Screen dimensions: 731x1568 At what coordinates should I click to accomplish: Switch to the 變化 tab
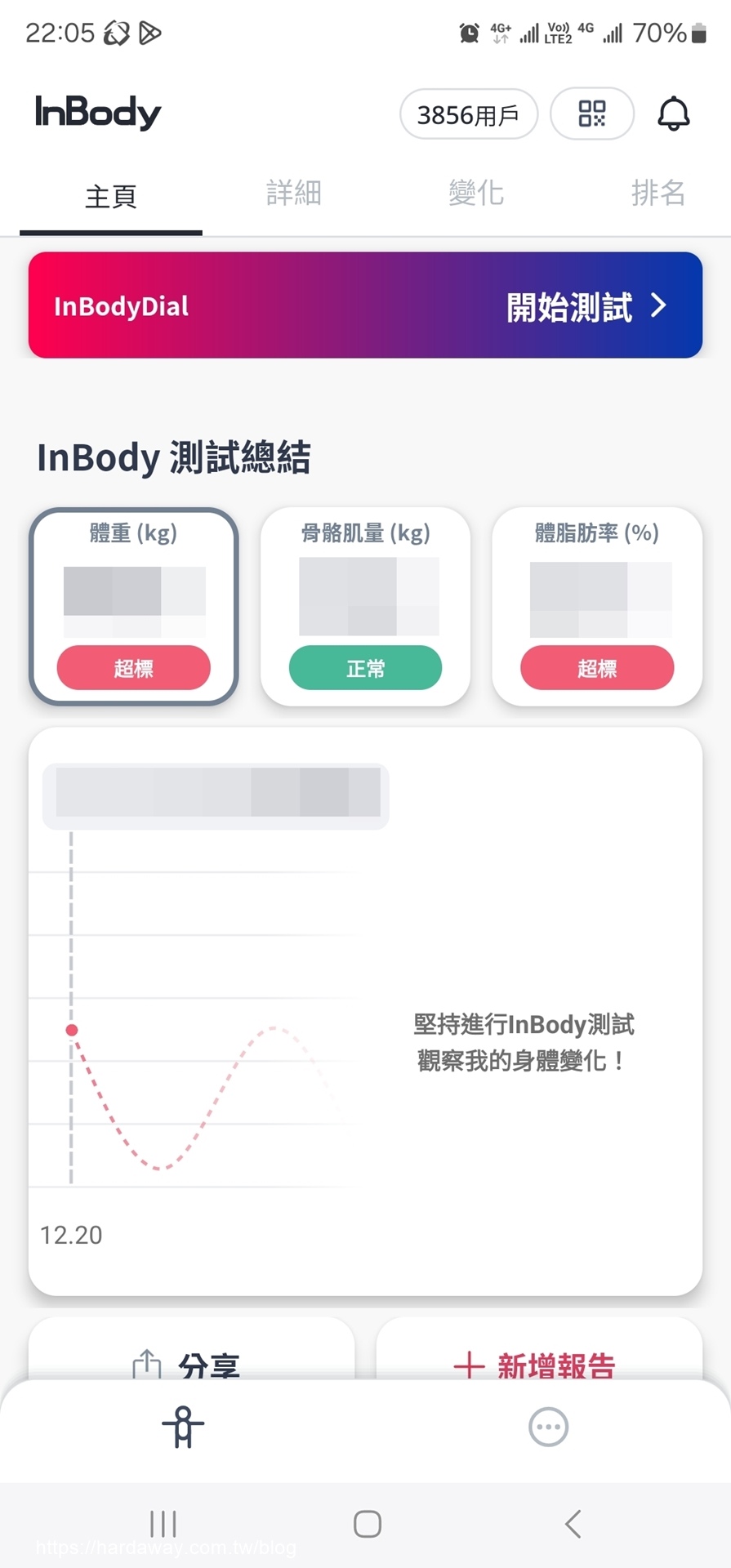point(476,194)
